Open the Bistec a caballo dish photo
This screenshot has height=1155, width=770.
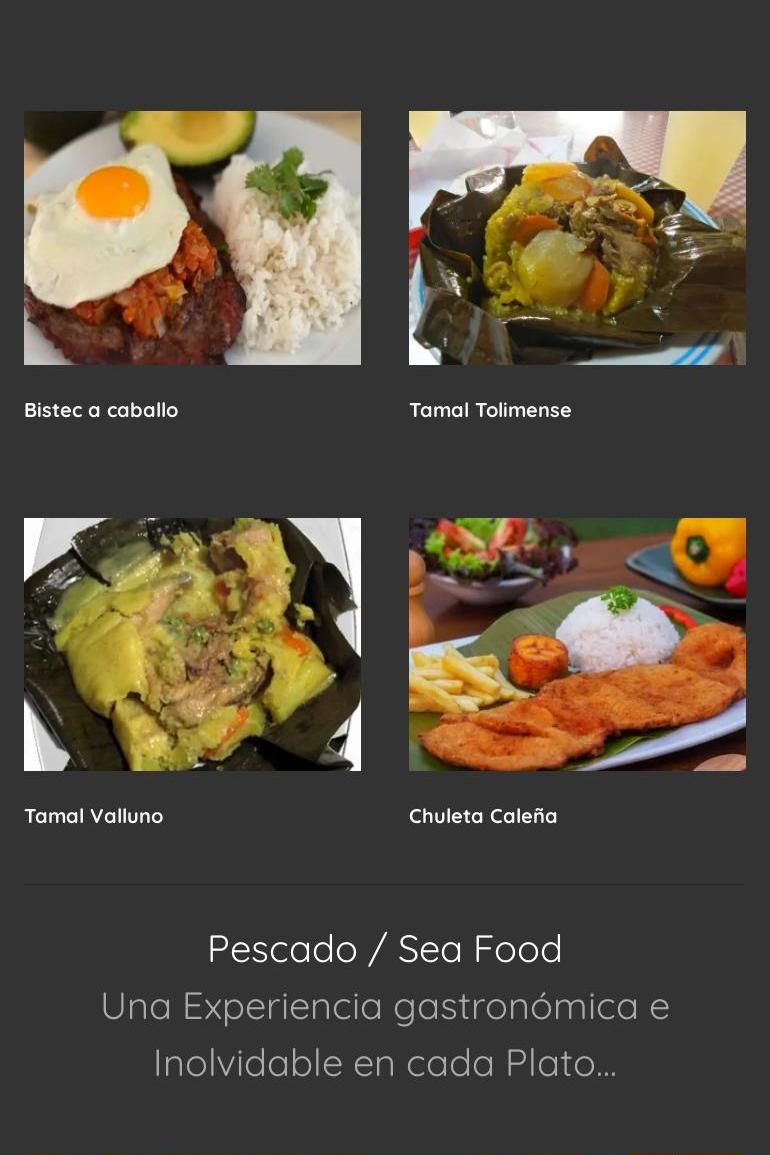click(192, 238)
